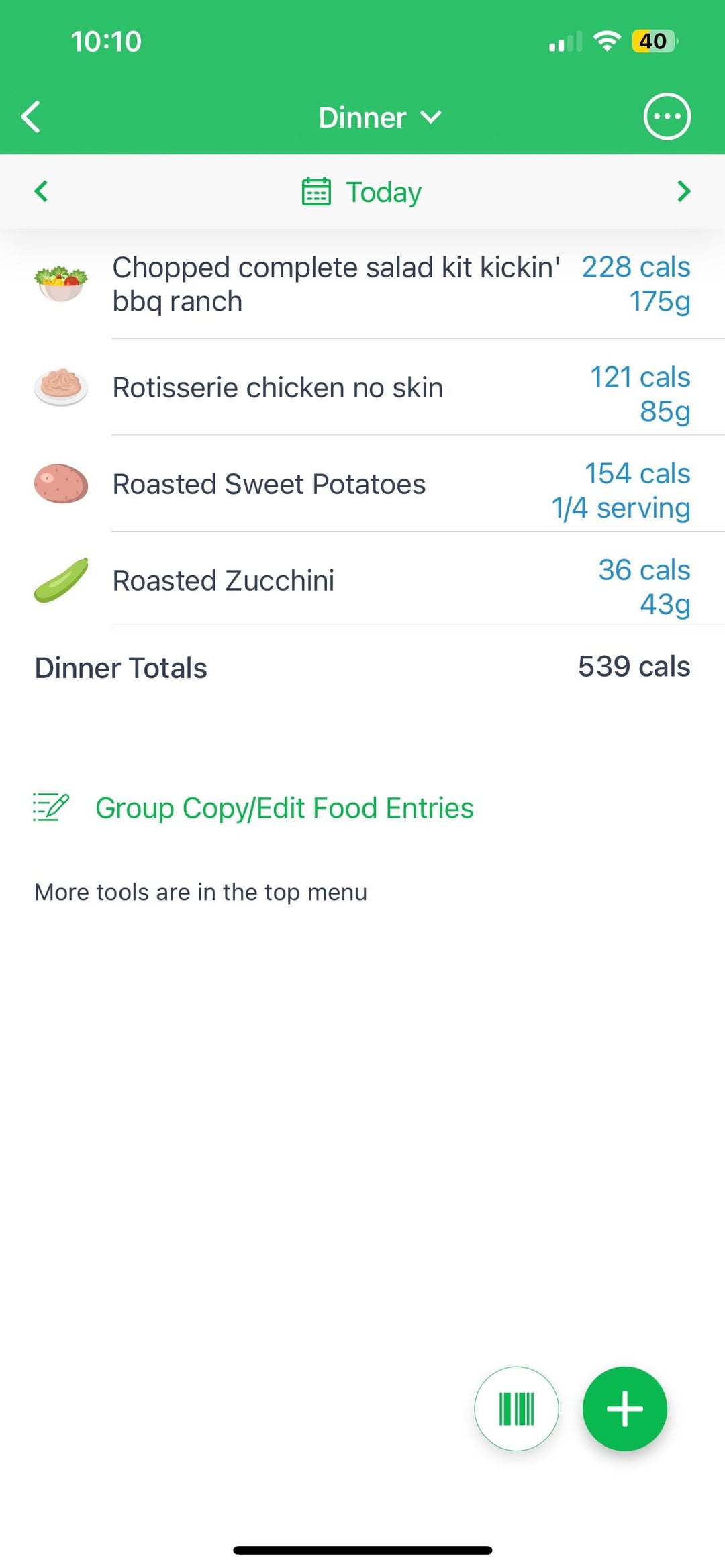Open the Today date picker

pyautogui.click(x=362, y=192)
